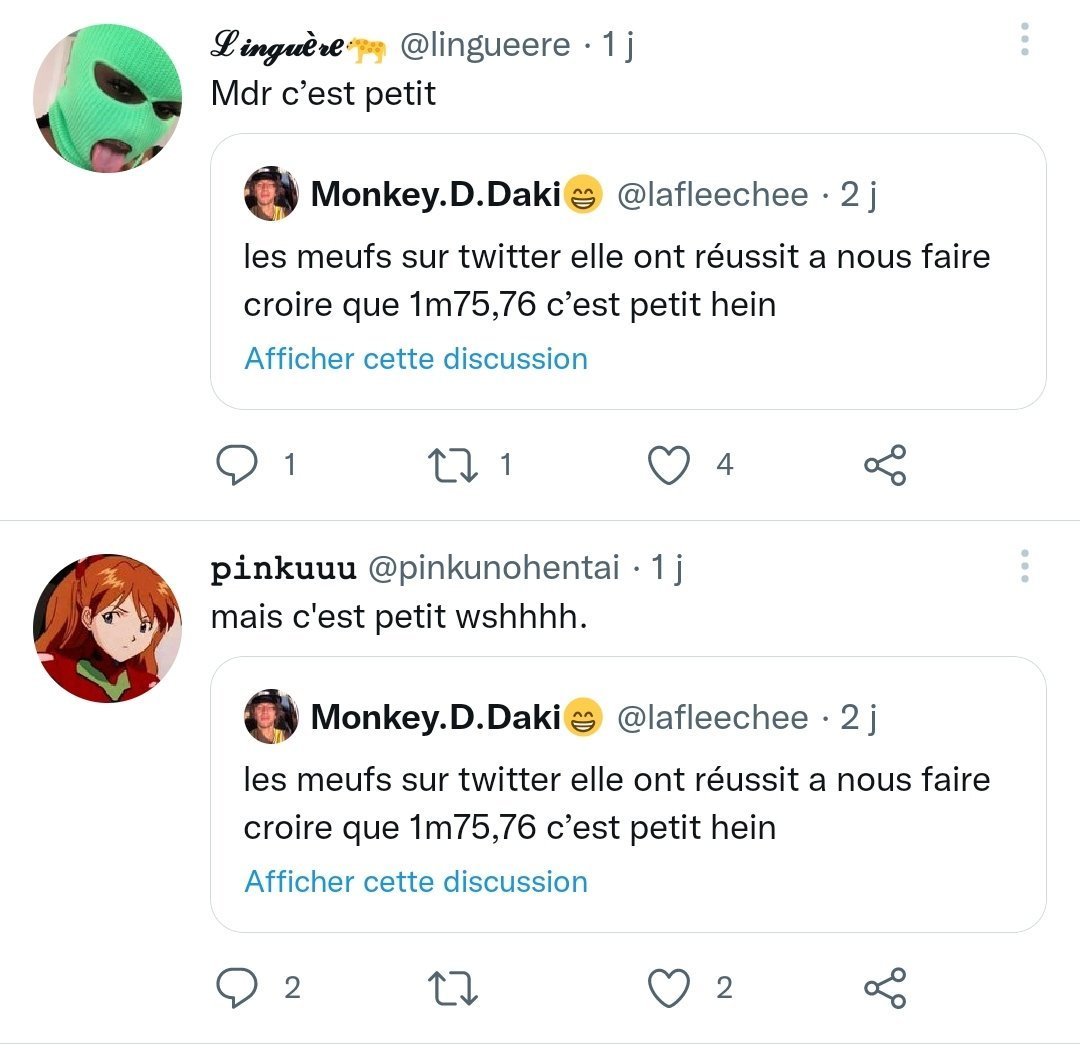Share lingueere's tweet
The width and height of the screenshot is (1080, 1063).
pyautogui.click(x=885, y=465)
